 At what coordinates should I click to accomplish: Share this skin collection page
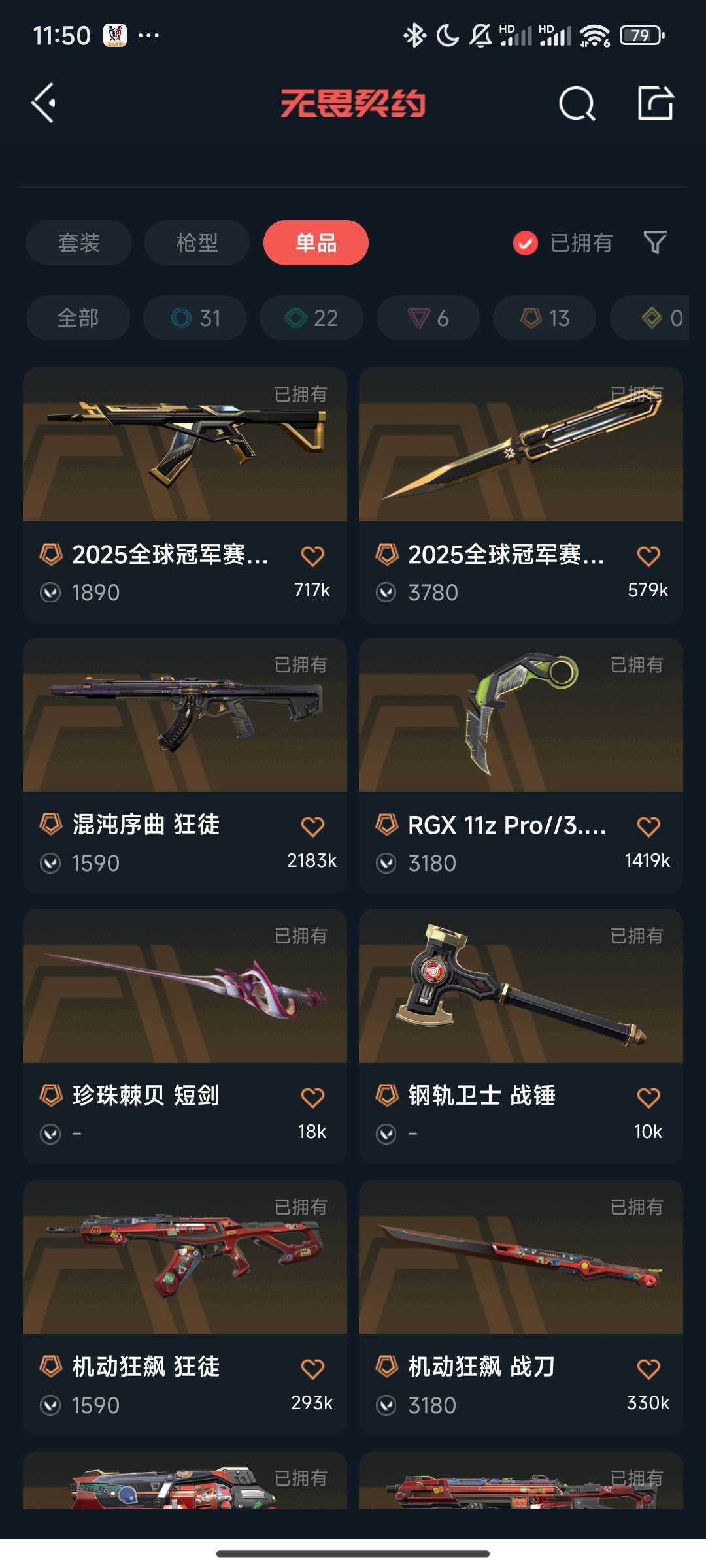[x=655, y=103]
